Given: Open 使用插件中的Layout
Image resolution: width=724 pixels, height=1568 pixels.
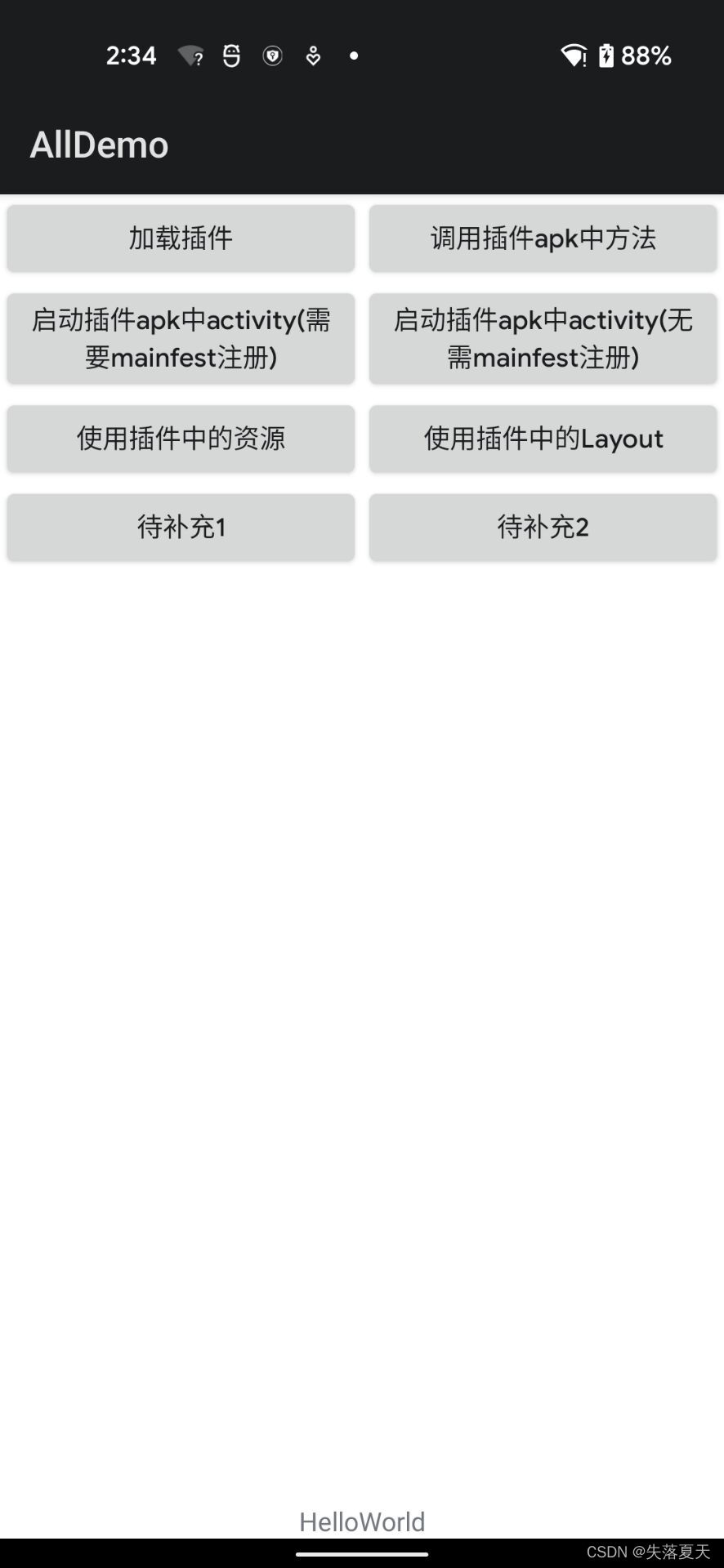Looking at the screenshot, I should 543,439.
